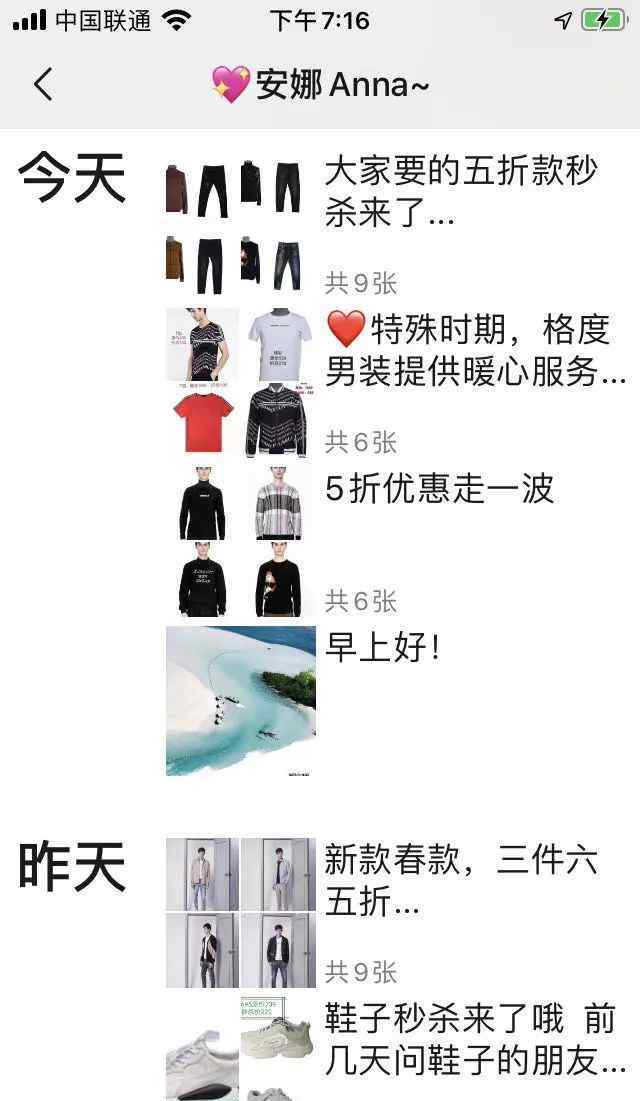This screenshot has width=640, height=1101.
Task: Open the post about 大家要的五折款秒杀来了
Action: (460, 192)
